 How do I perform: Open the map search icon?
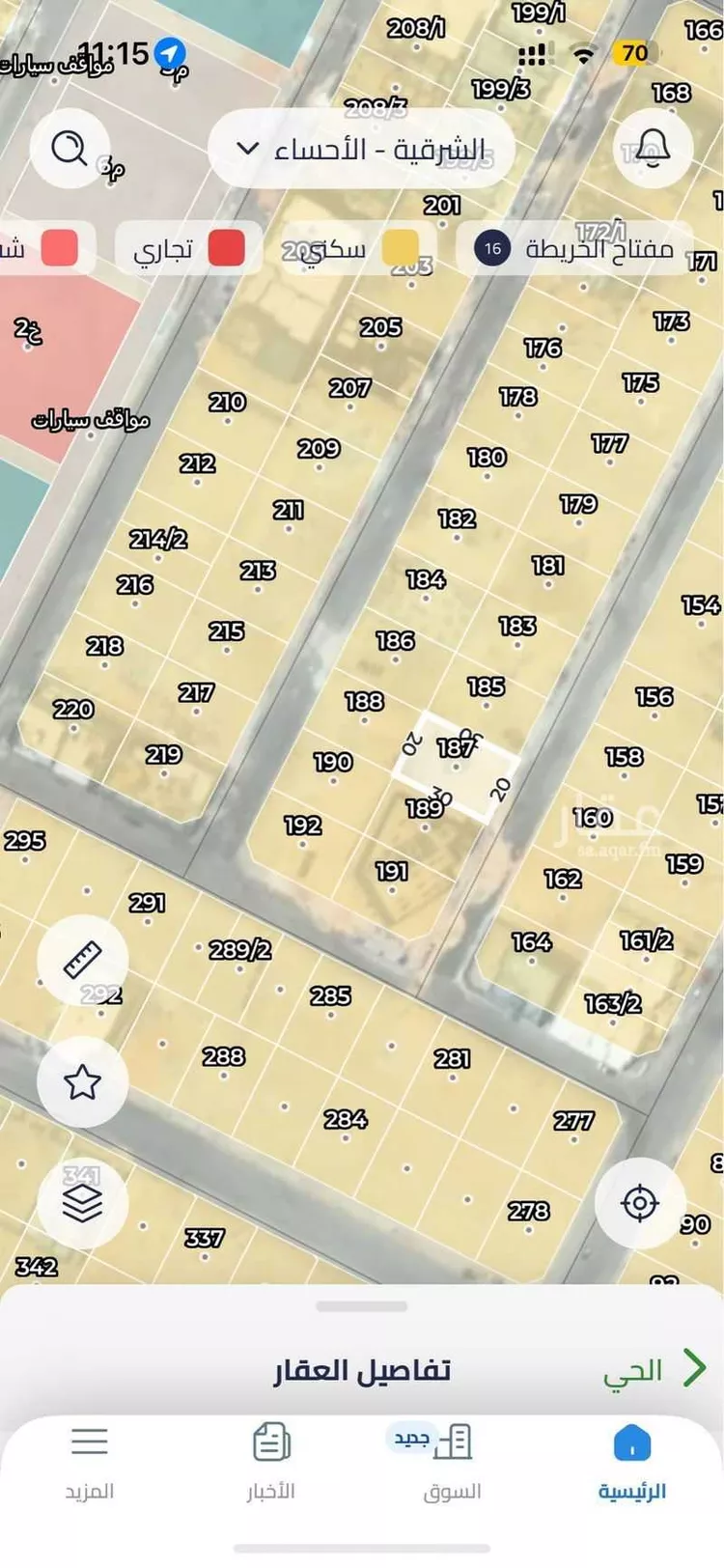(x=70, y=149)
